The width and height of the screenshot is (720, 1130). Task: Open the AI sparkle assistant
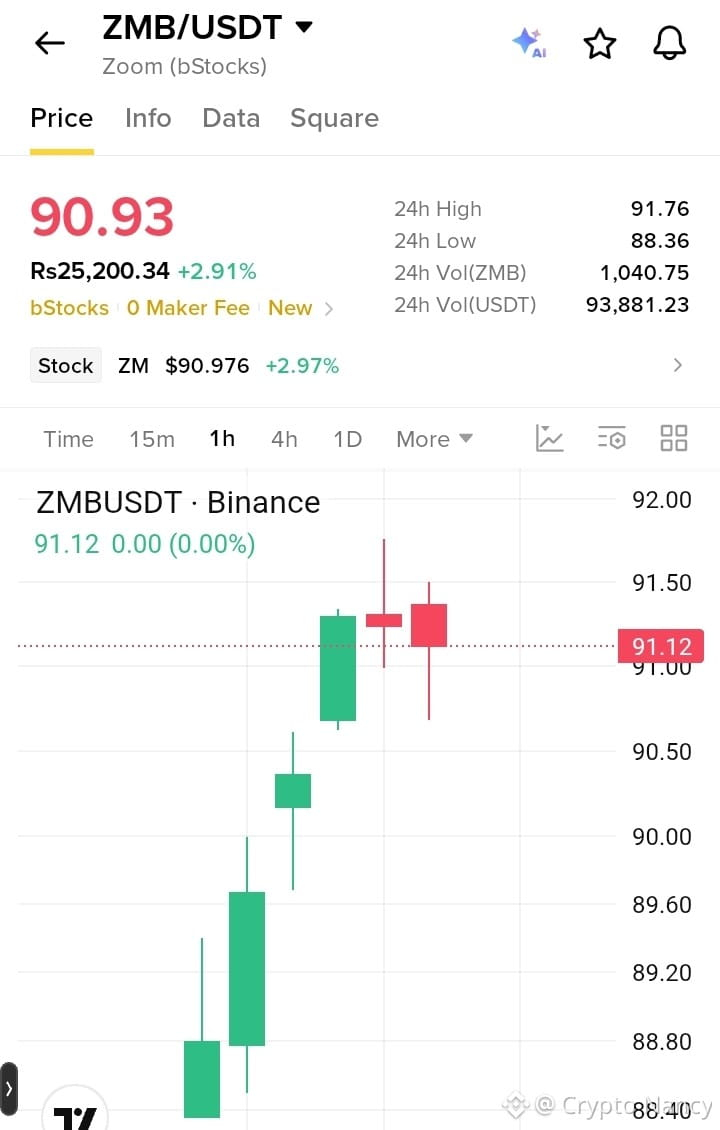529,43
